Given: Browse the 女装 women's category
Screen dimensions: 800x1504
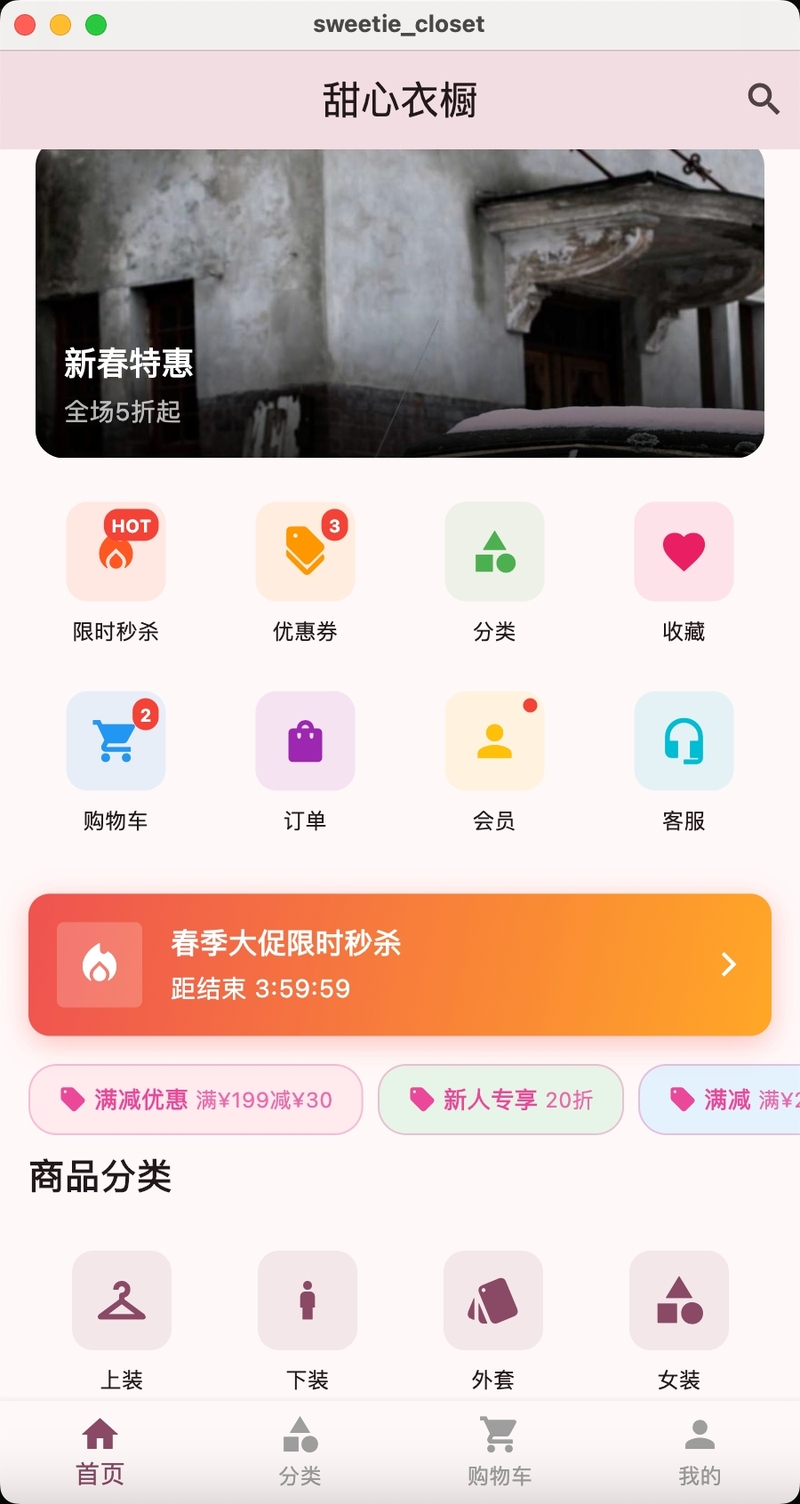Looking at the screenshot, I should pyautogui.click(x=679, y=1300).
